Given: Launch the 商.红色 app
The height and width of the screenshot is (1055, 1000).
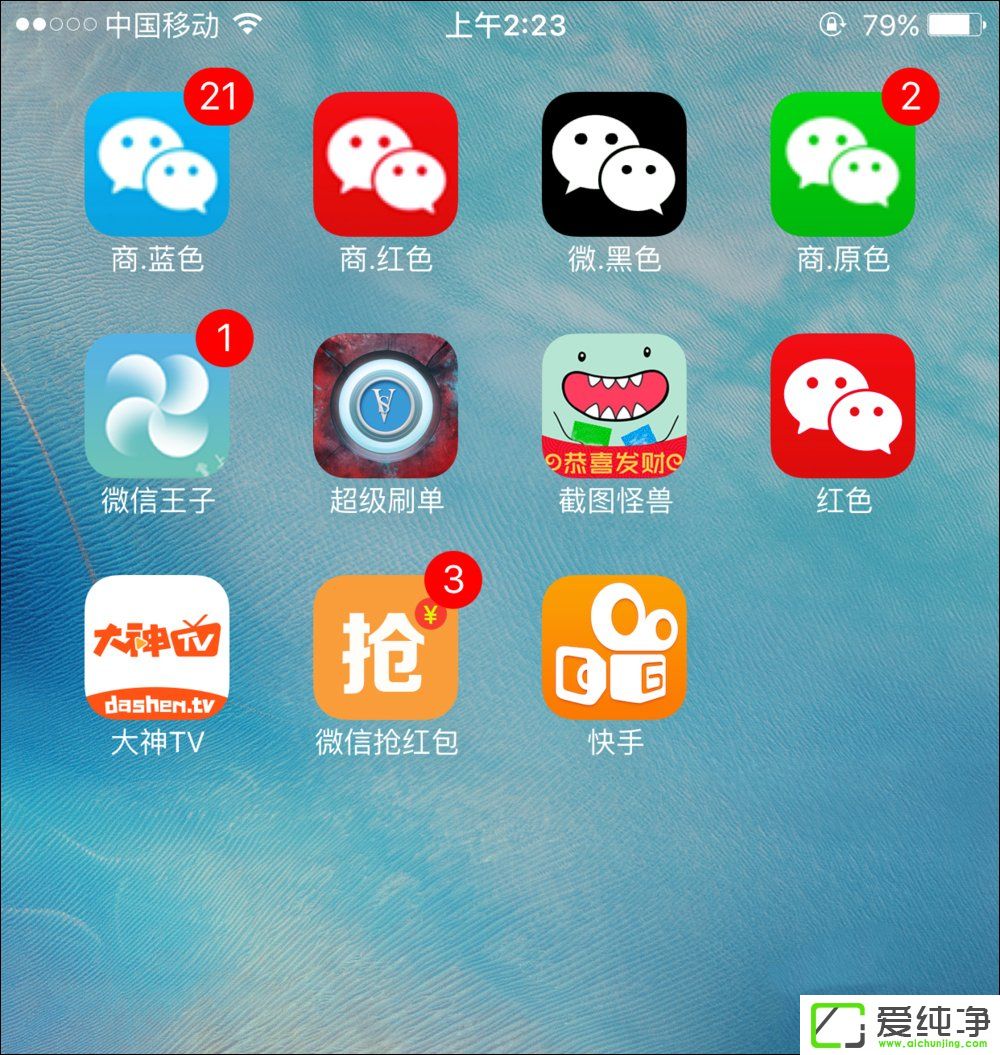Looking at the screenshot, I should (x=386, y=164).
